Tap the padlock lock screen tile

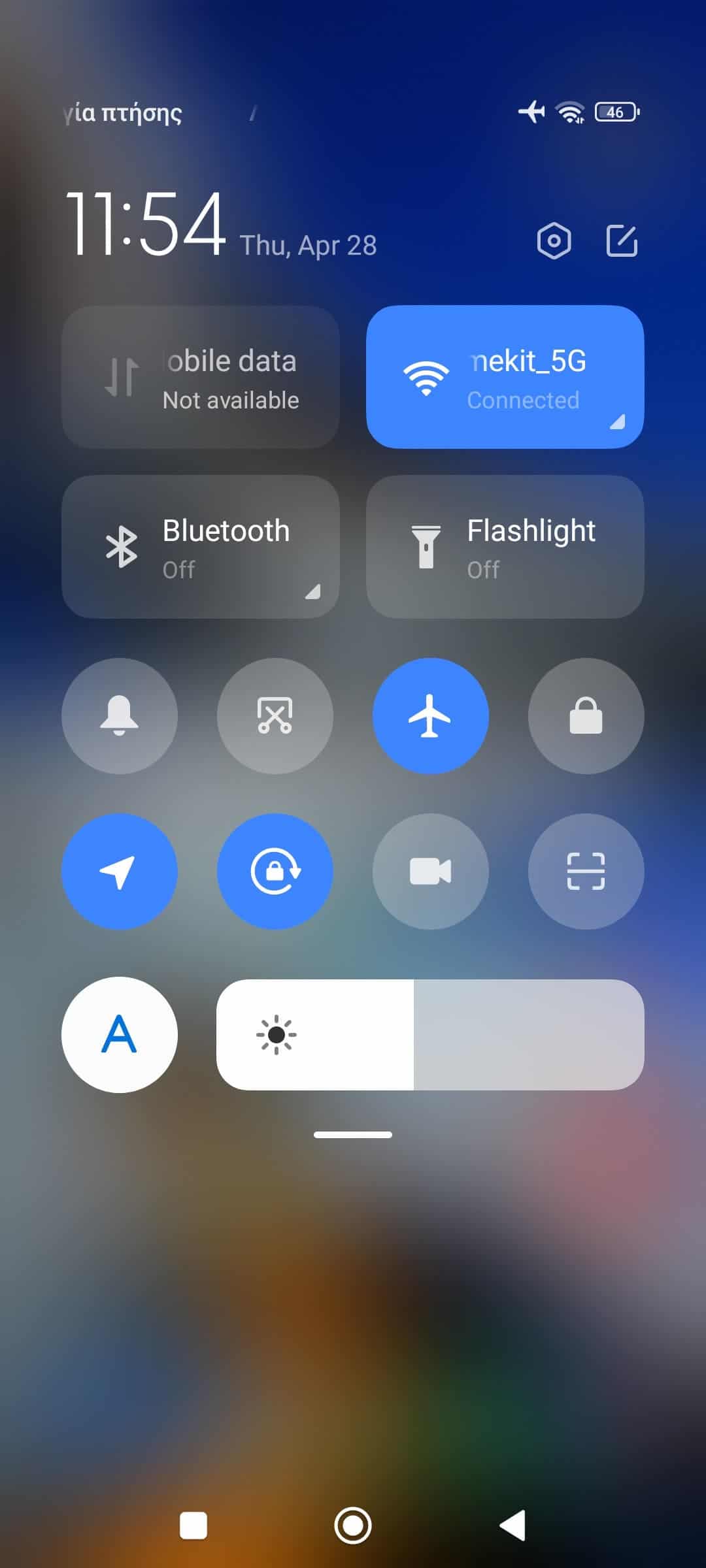[586, 716]
